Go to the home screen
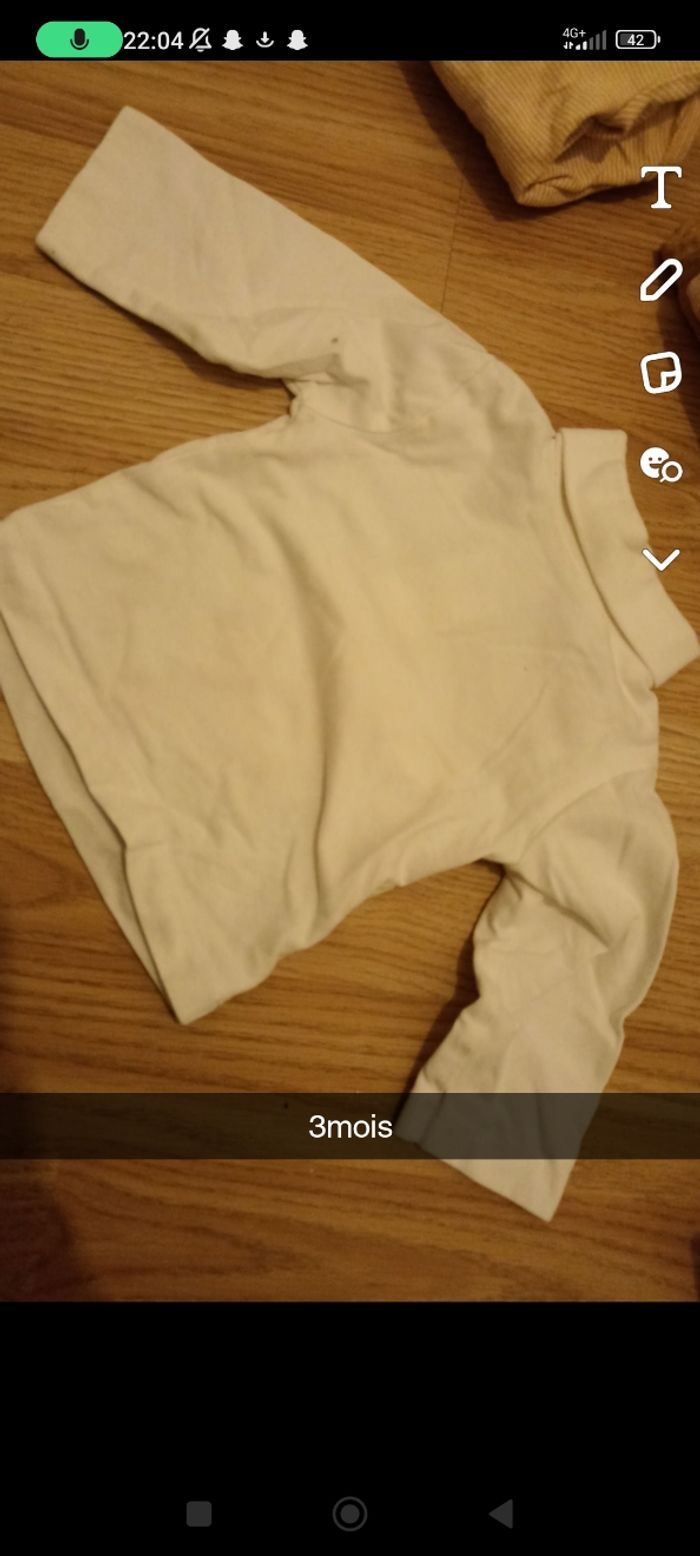The width and height of the screenshot is (700, 1556). point(350,1513)
